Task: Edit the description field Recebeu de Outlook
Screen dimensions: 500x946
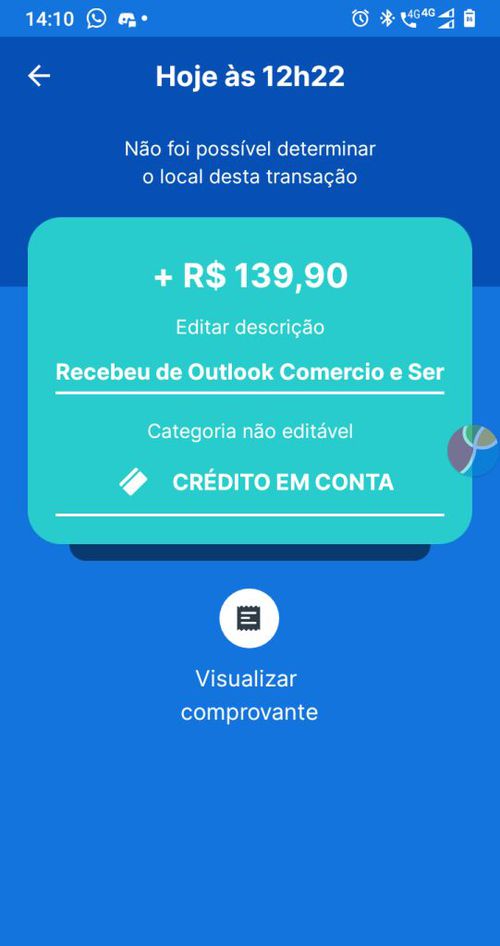Action: (250, 372)
